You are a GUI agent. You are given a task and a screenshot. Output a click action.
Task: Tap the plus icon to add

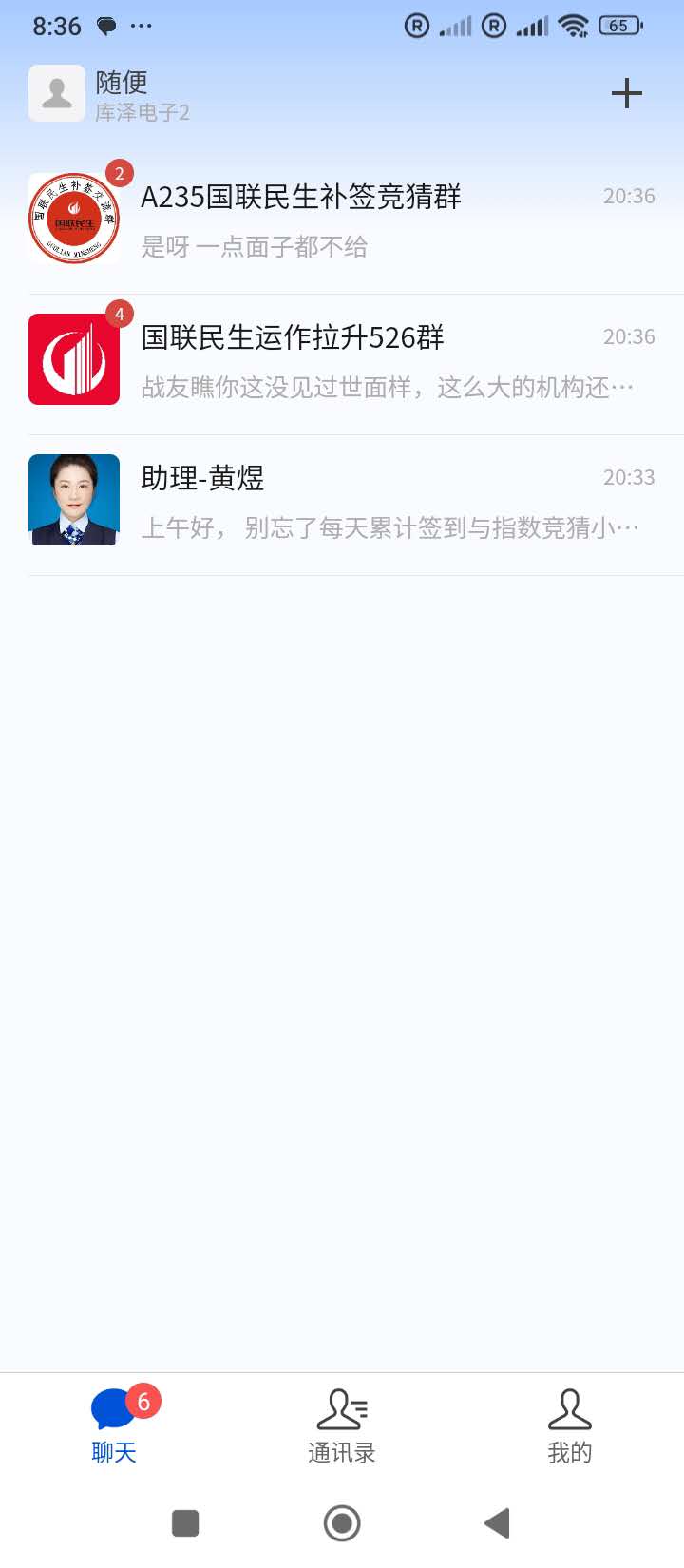click(x=626, y=93)
